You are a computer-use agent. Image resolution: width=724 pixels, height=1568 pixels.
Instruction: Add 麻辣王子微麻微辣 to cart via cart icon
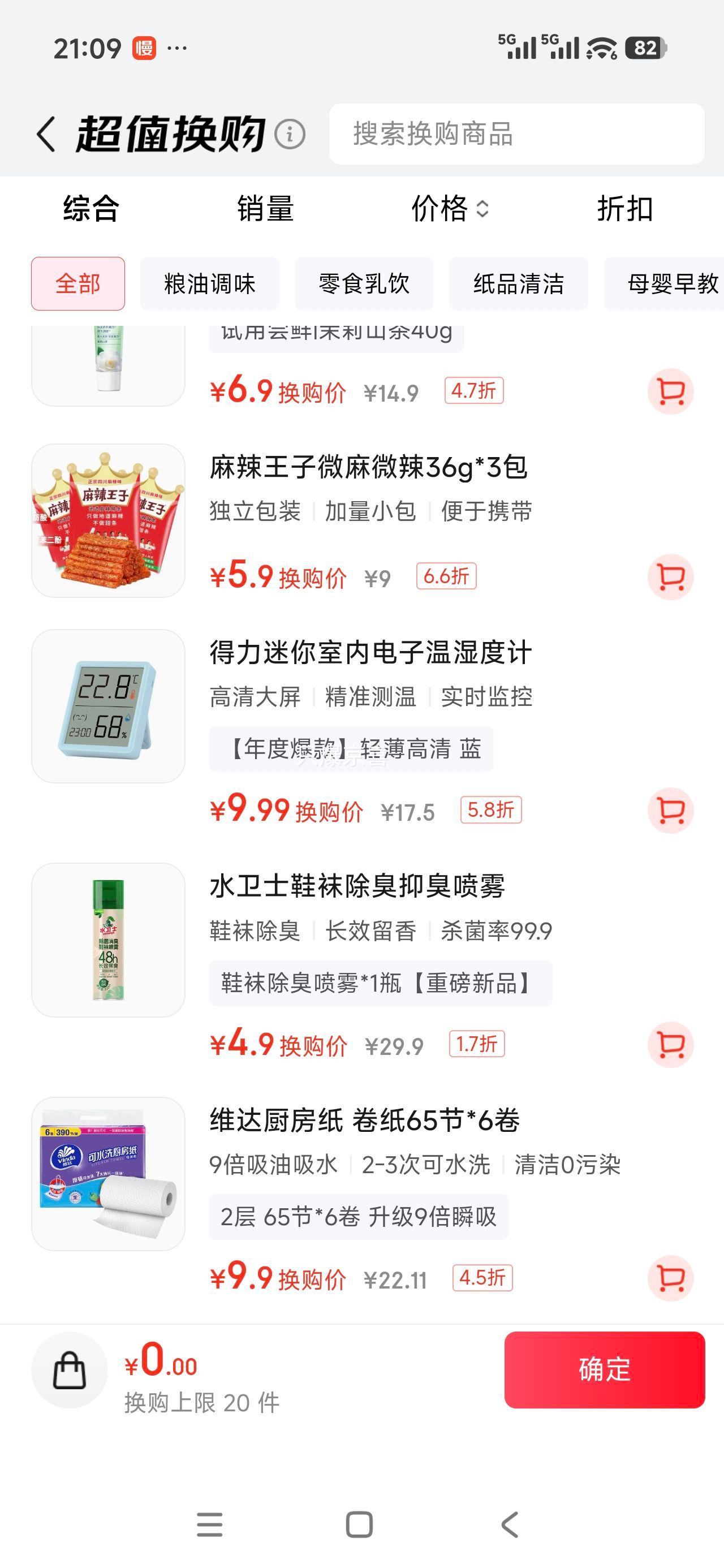(x=671, y=578)
